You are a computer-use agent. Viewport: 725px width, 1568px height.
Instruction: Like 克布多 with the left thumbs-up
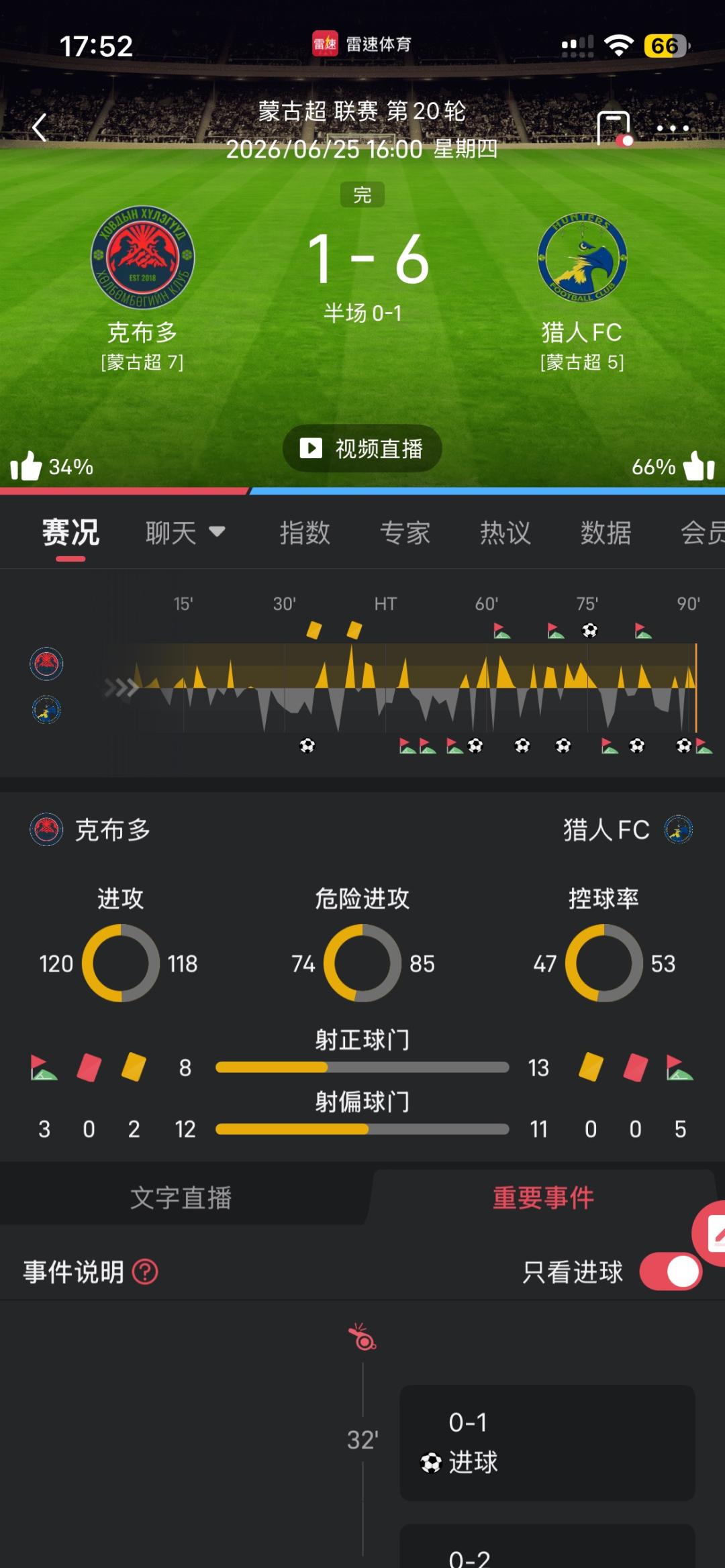[26, 466]
